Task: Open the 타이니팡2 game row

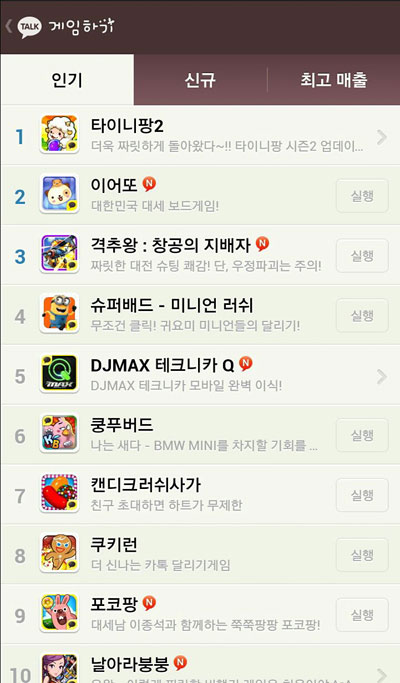Action: coord(200,135)
